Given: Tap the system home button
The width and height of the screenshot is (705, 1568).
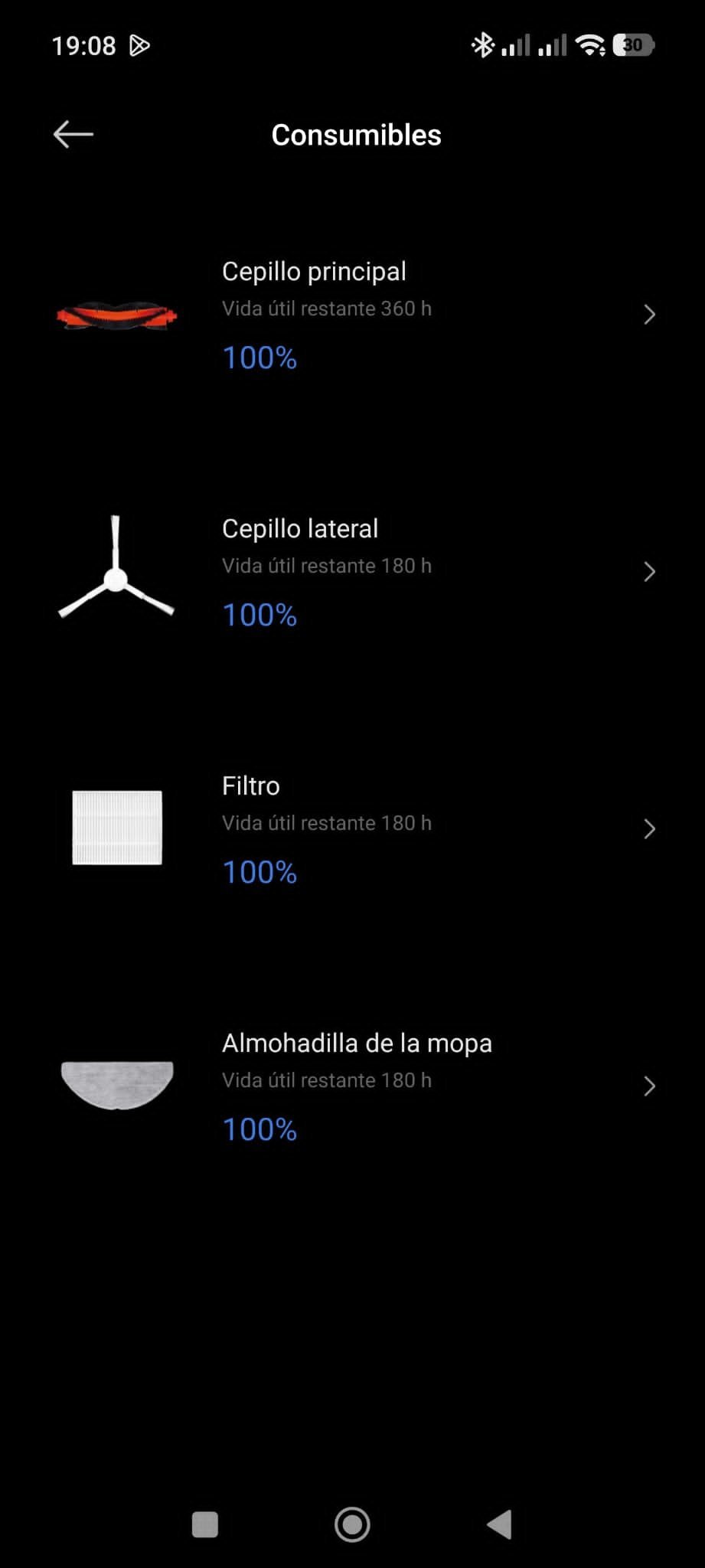Looking at the screenshot, I should point(352,1524).
